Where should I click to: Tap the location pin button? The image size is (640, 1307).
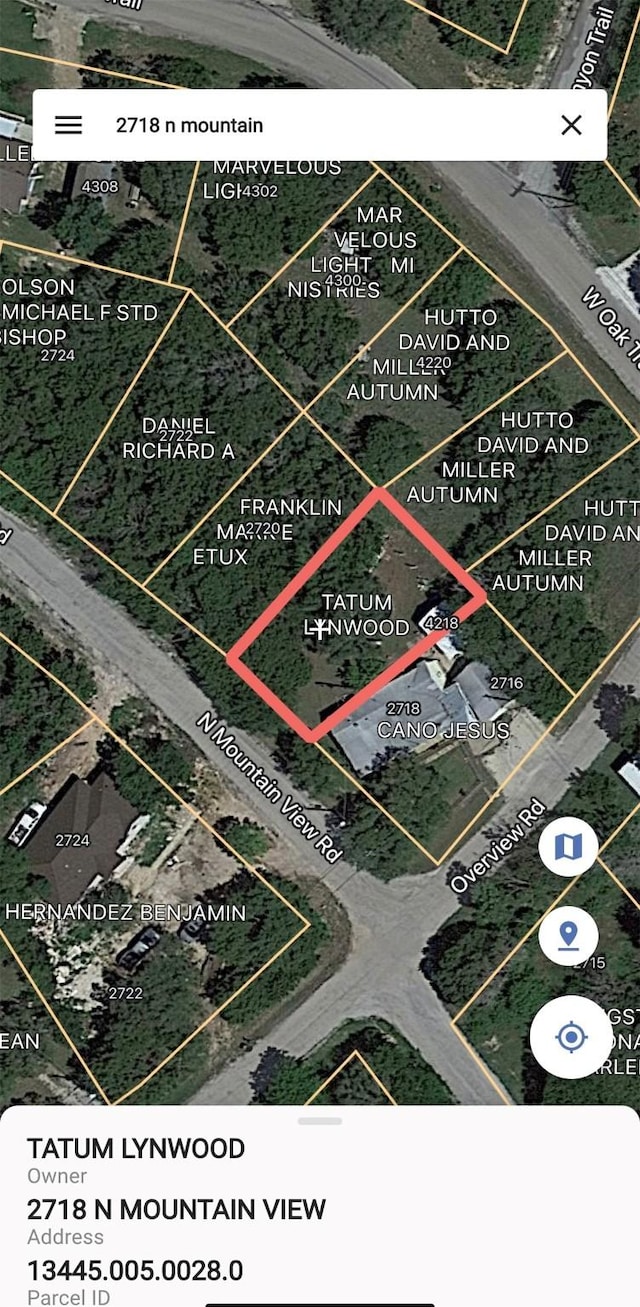[568, 937]
